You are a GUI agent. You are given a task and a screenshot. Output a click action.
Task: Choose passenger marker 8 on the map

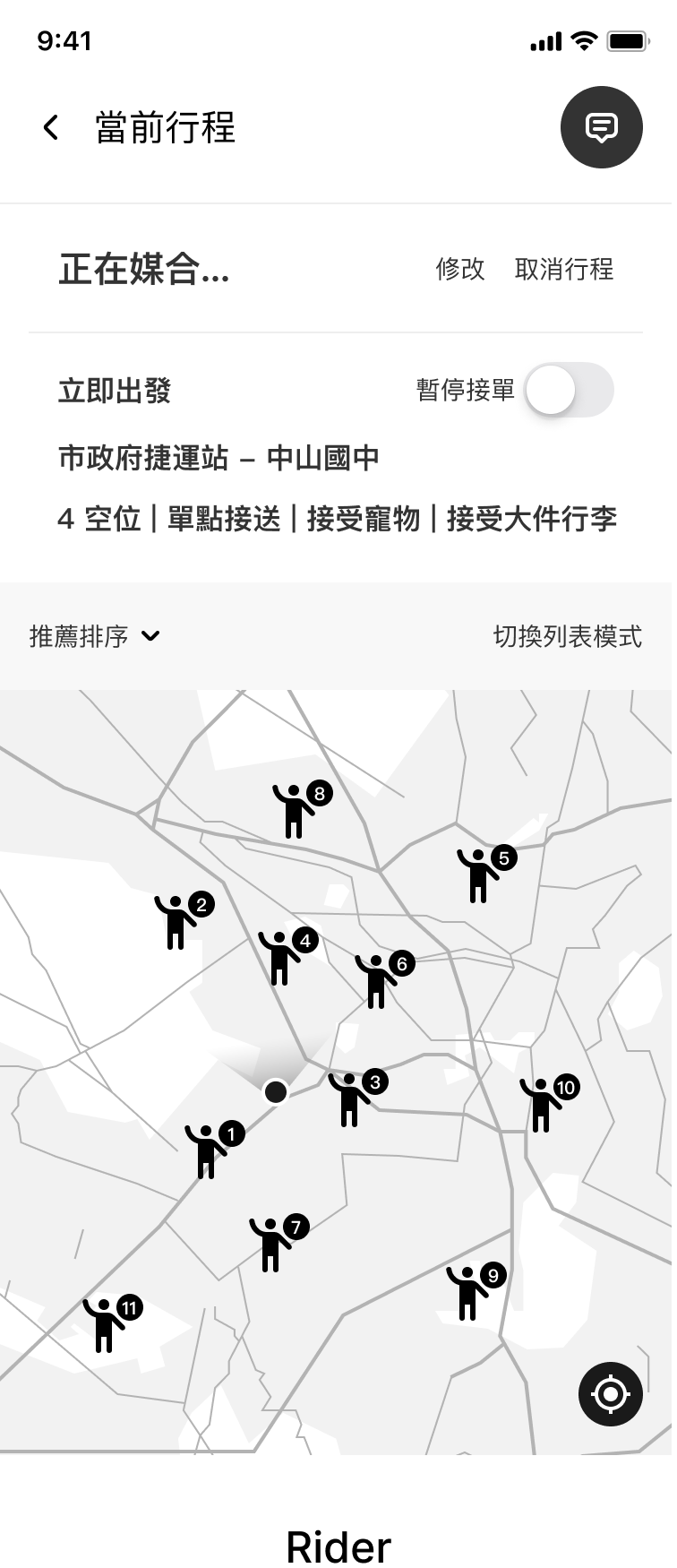(x=297, y=809)
